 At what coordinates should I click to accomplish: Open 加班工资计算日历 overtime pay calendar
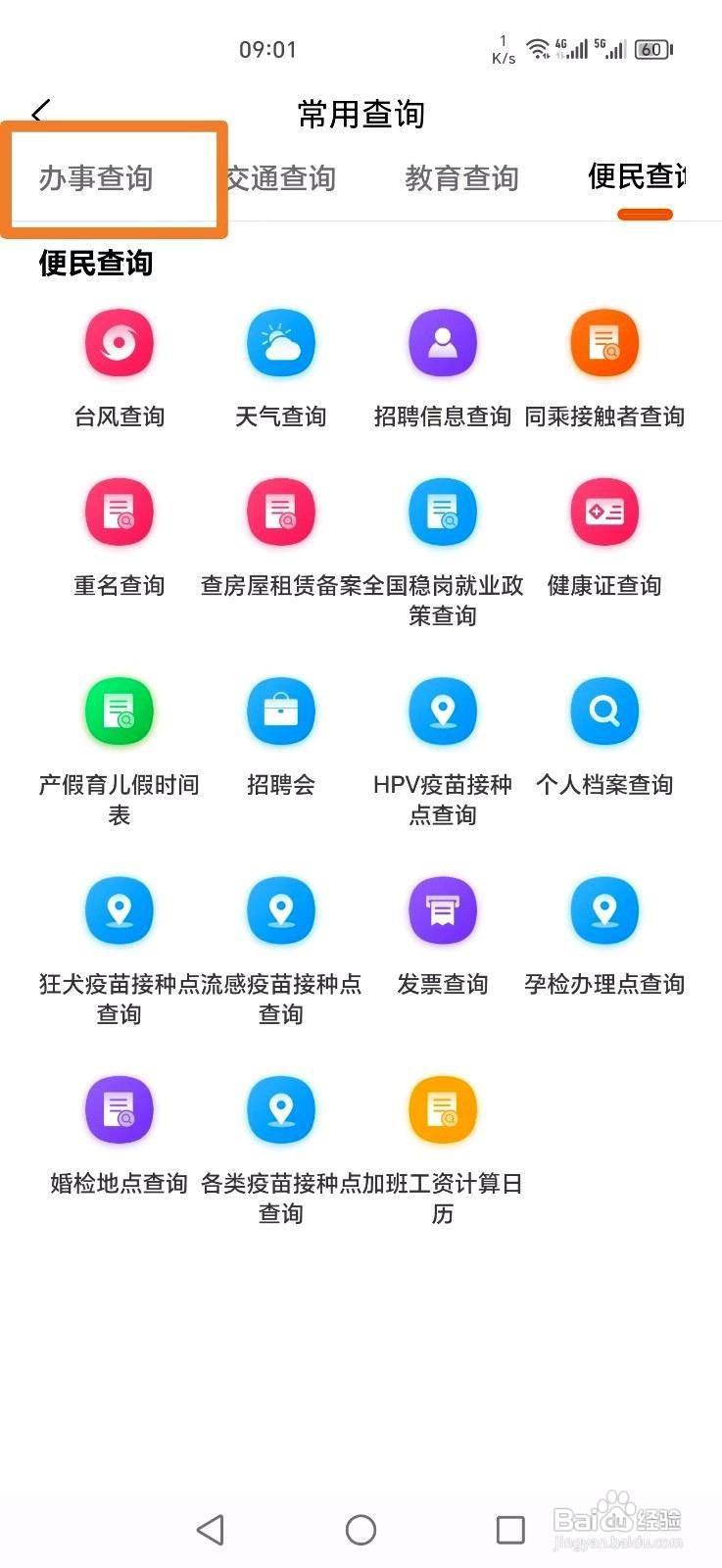[443, 1108]
